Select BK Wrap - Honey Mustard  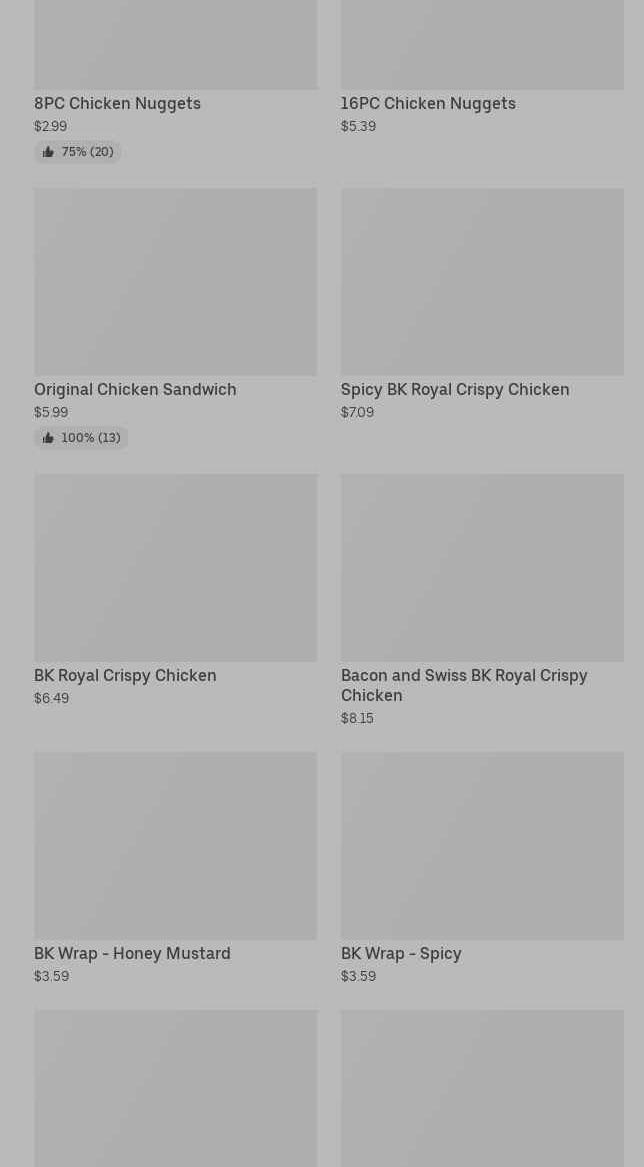pyautogui.click(x=176, y=868)
